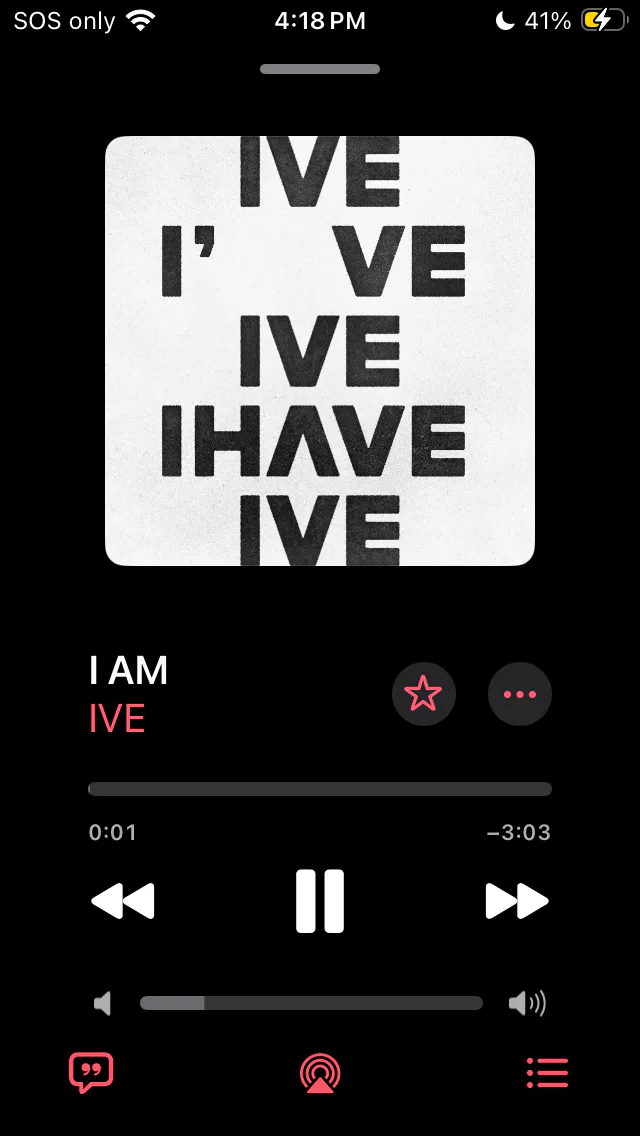The width and height of the screenshot is (640, 1136).
Task: Open the Playing Next queue
Action: [x=547, y=1073]
